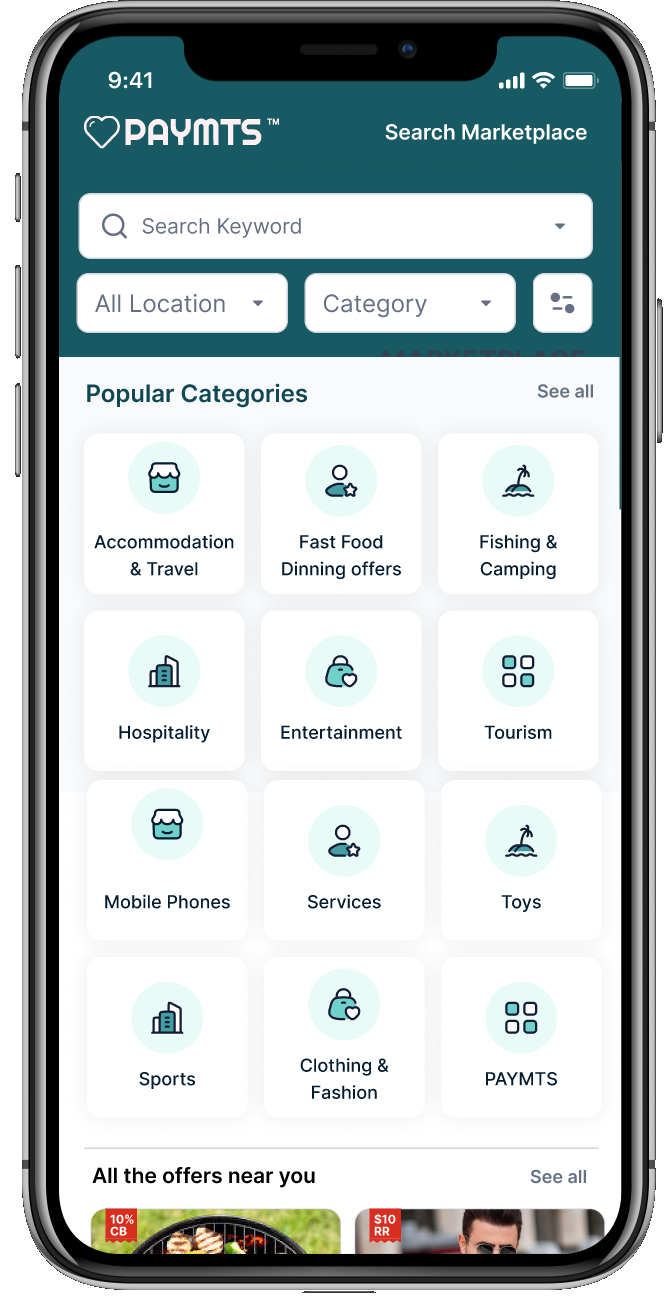Choose the Hospitality category
This screenshot has height=1302, width=667.
tap(164, 690)
